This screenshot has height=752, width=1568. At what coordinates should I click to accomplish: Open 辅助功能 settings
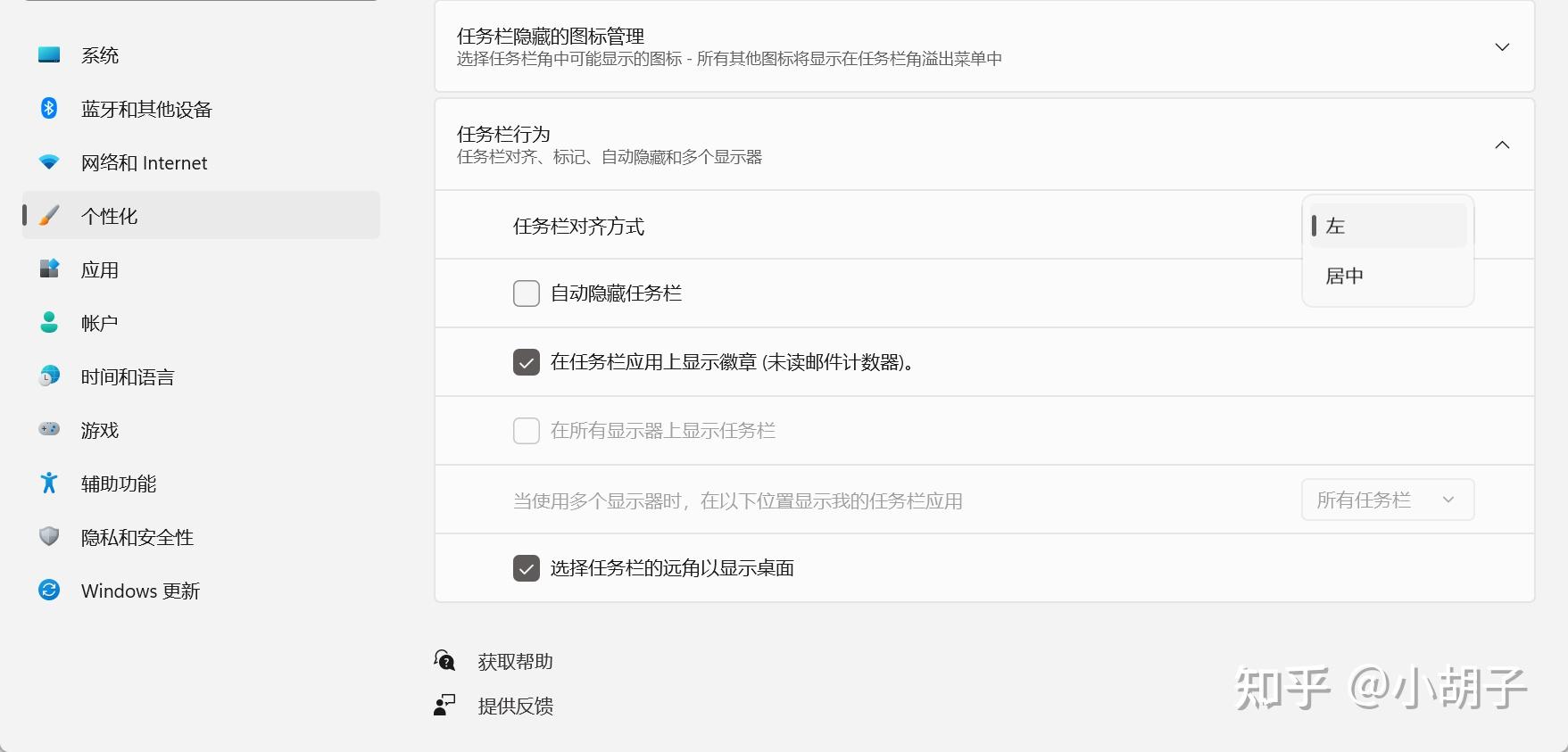(118, 483)
